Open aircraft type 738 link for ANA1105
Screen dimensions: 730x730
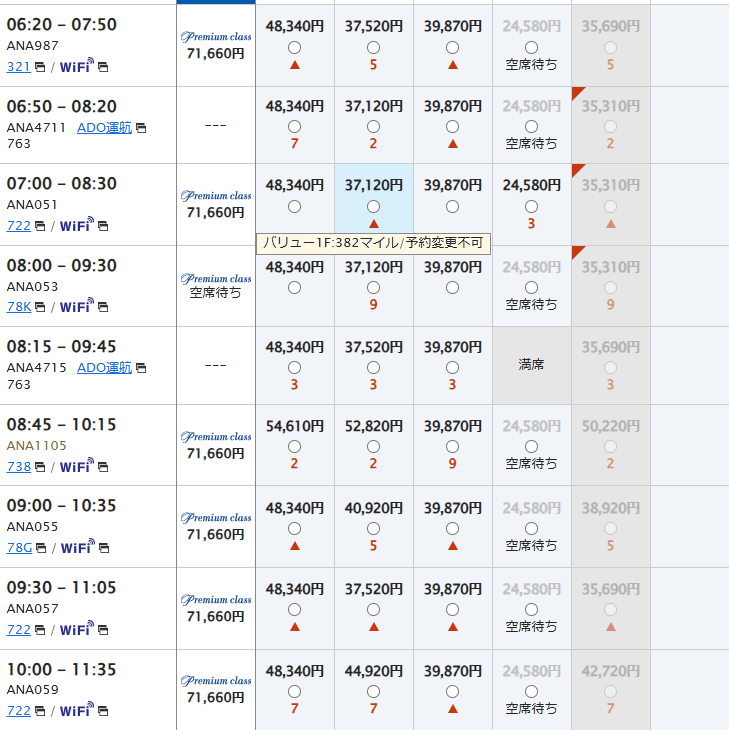(x=19, y=465)
